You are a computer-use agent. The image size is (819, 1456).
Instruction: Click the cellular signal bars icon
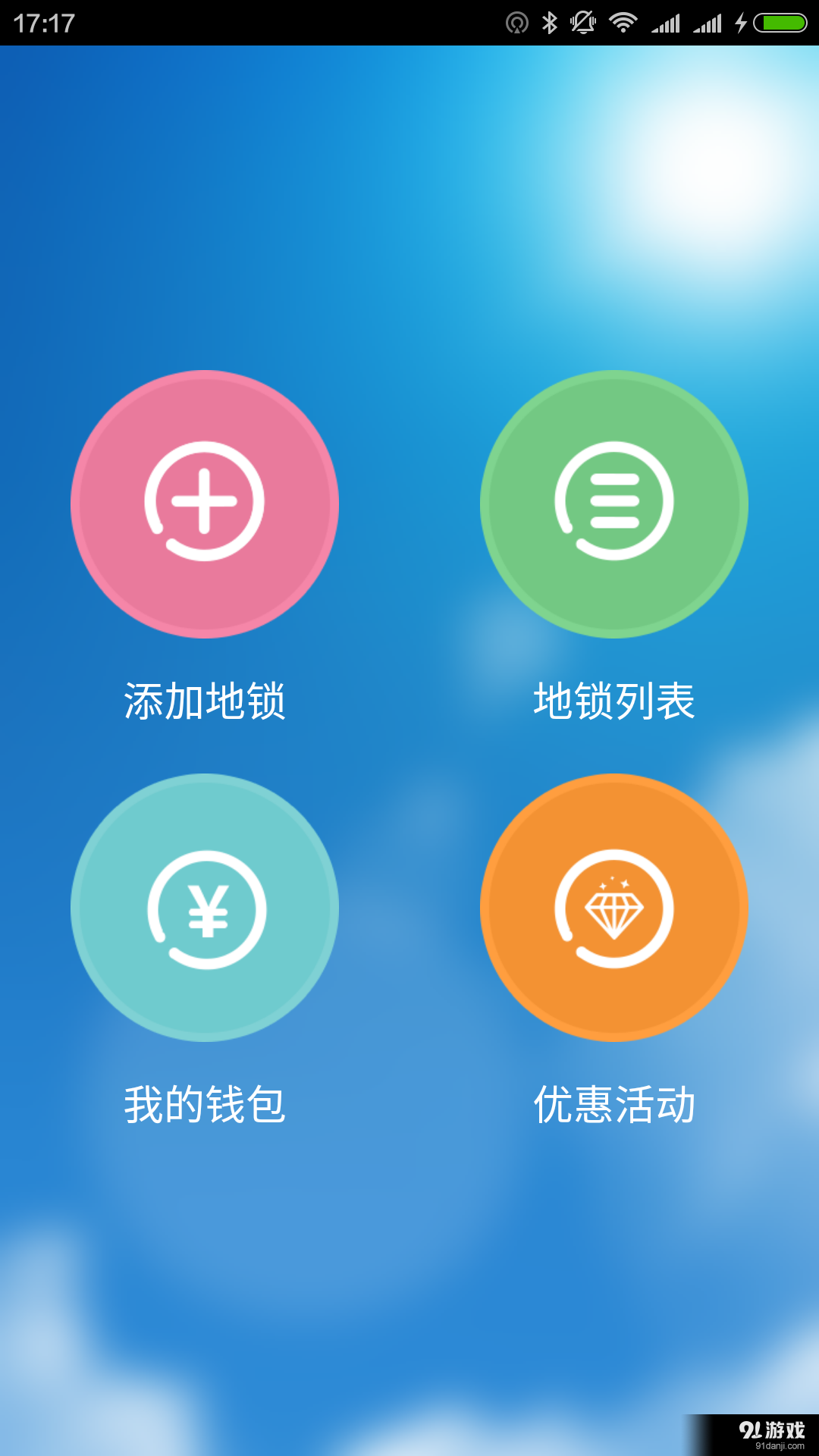point(665,23)
